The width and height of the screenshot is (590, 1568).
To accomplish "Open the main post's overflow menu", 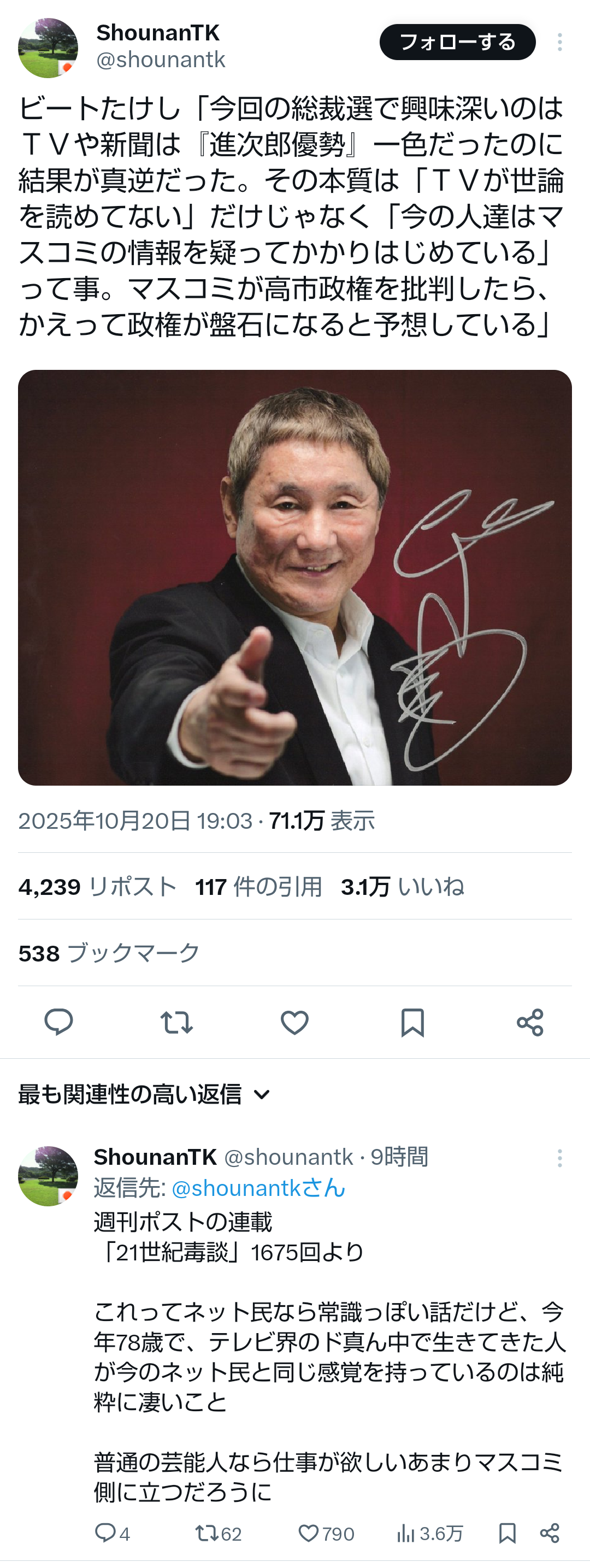I will [559, 42].
